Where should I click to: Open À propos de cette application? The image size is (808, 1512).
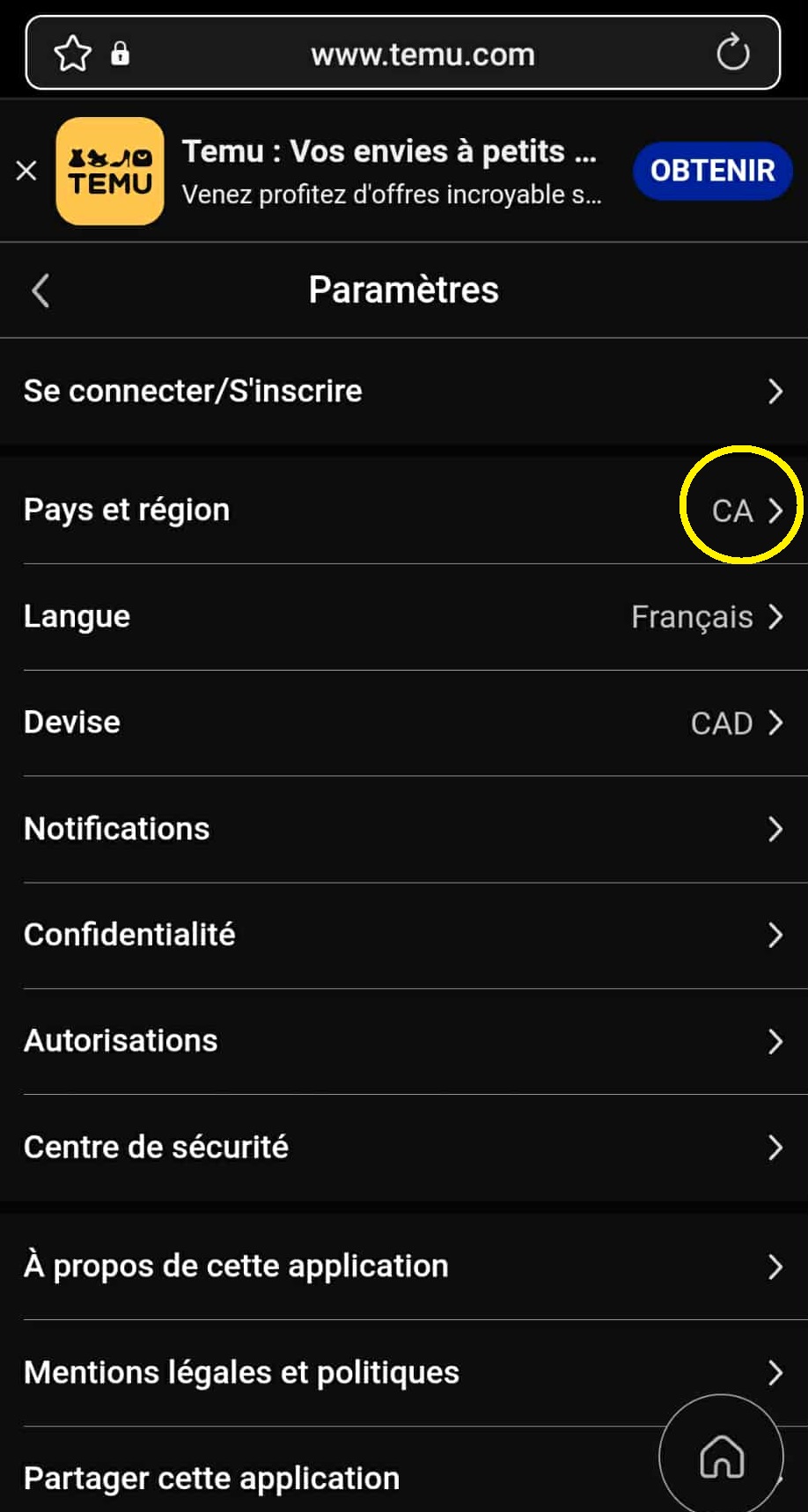click(403, 1266)
